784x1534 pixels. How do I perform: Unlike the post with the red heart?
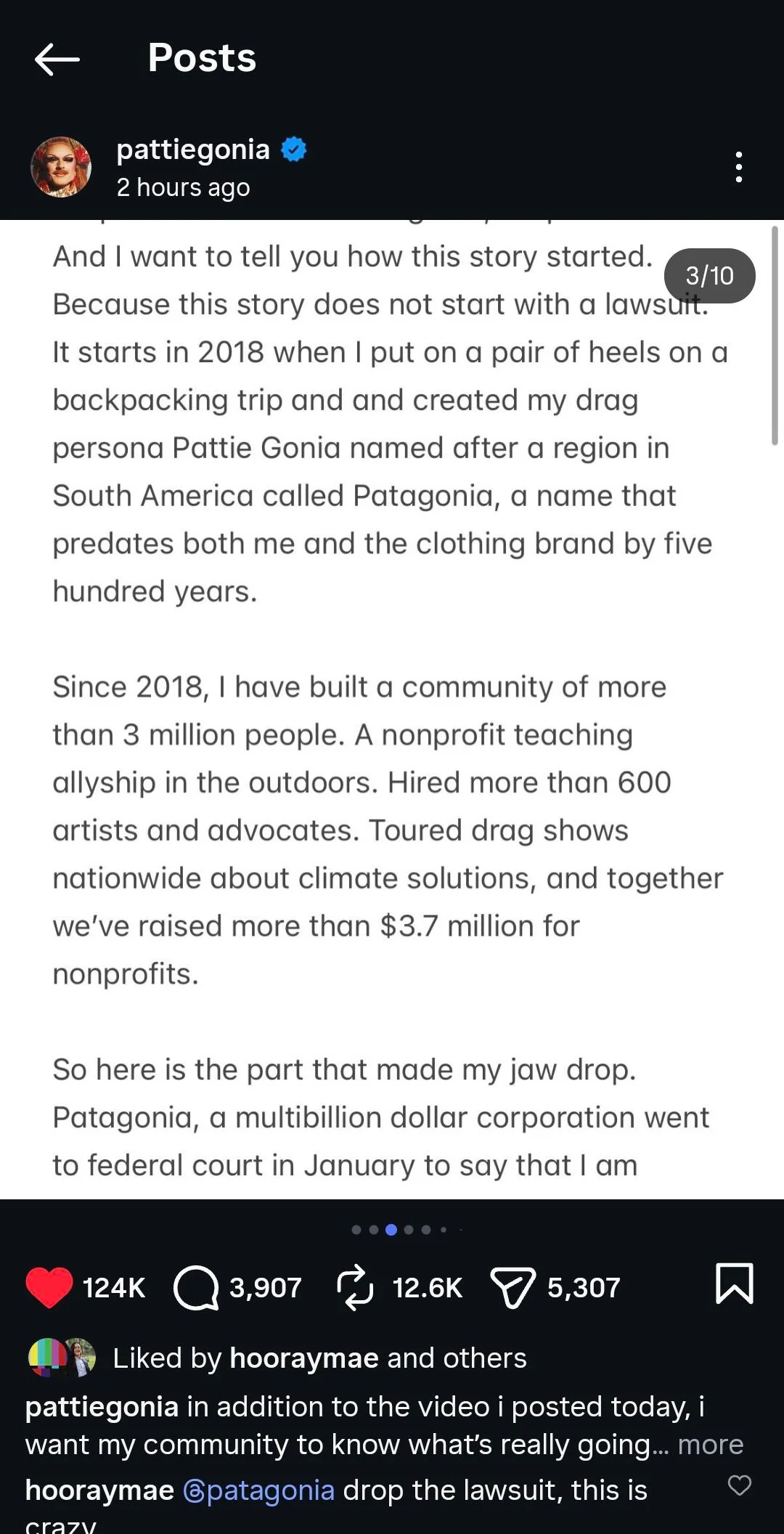[x=49, y=1287]
